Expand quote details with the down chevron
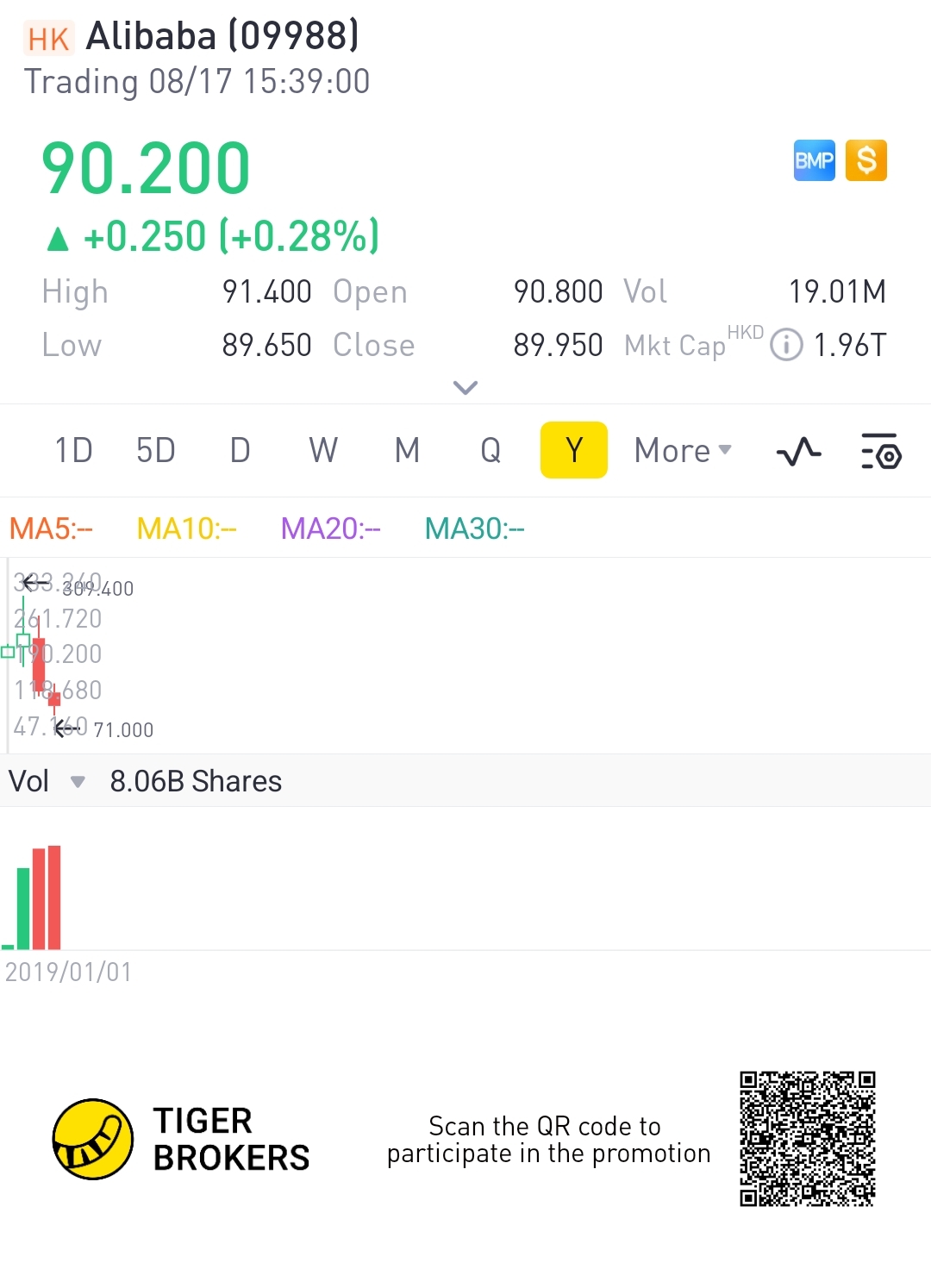The height and width of the screenshot is (1288, 931). pos(465,387)
